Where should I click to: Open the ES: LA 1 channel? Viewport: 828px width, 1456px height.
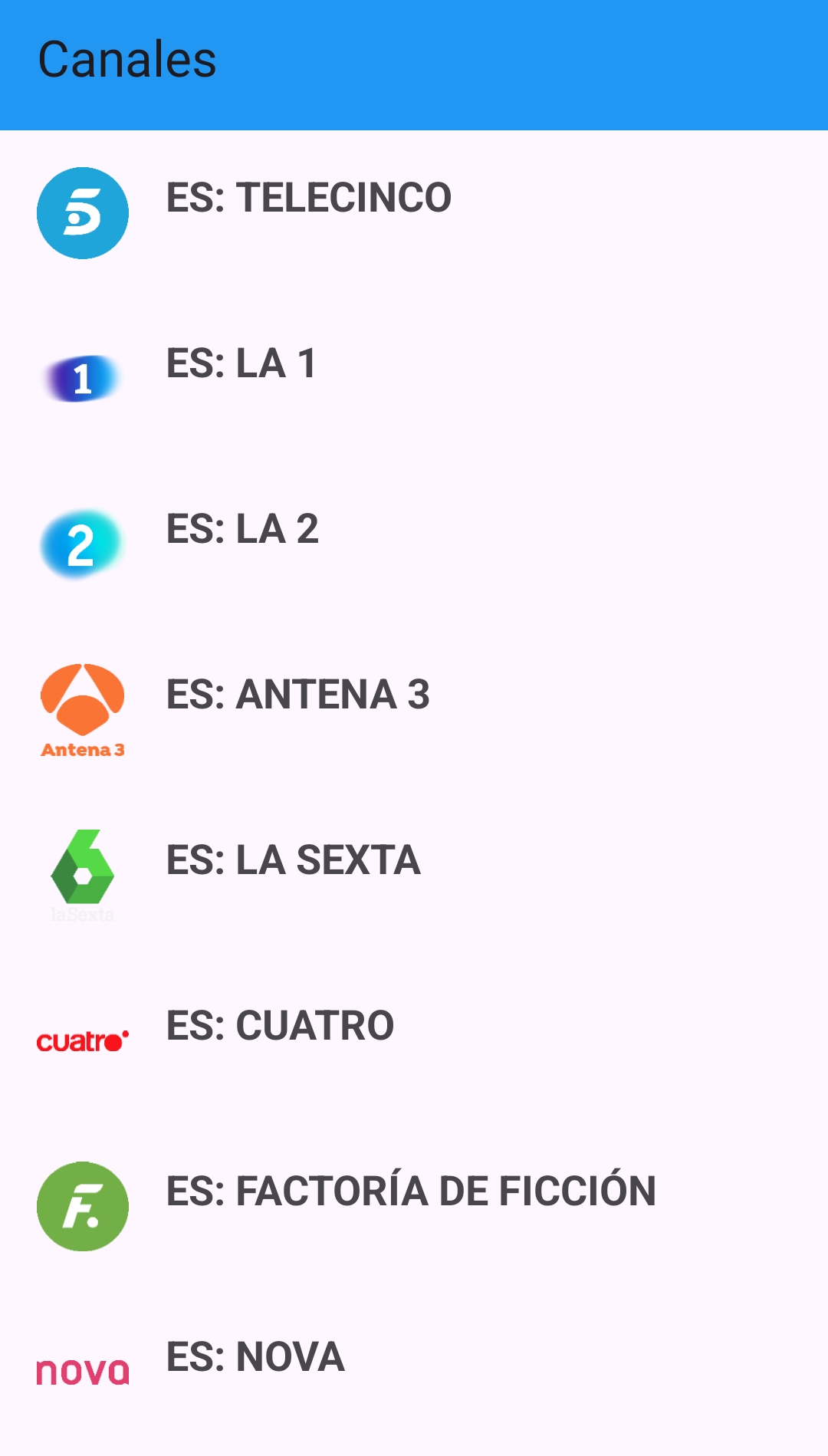[x=242, y=366]
